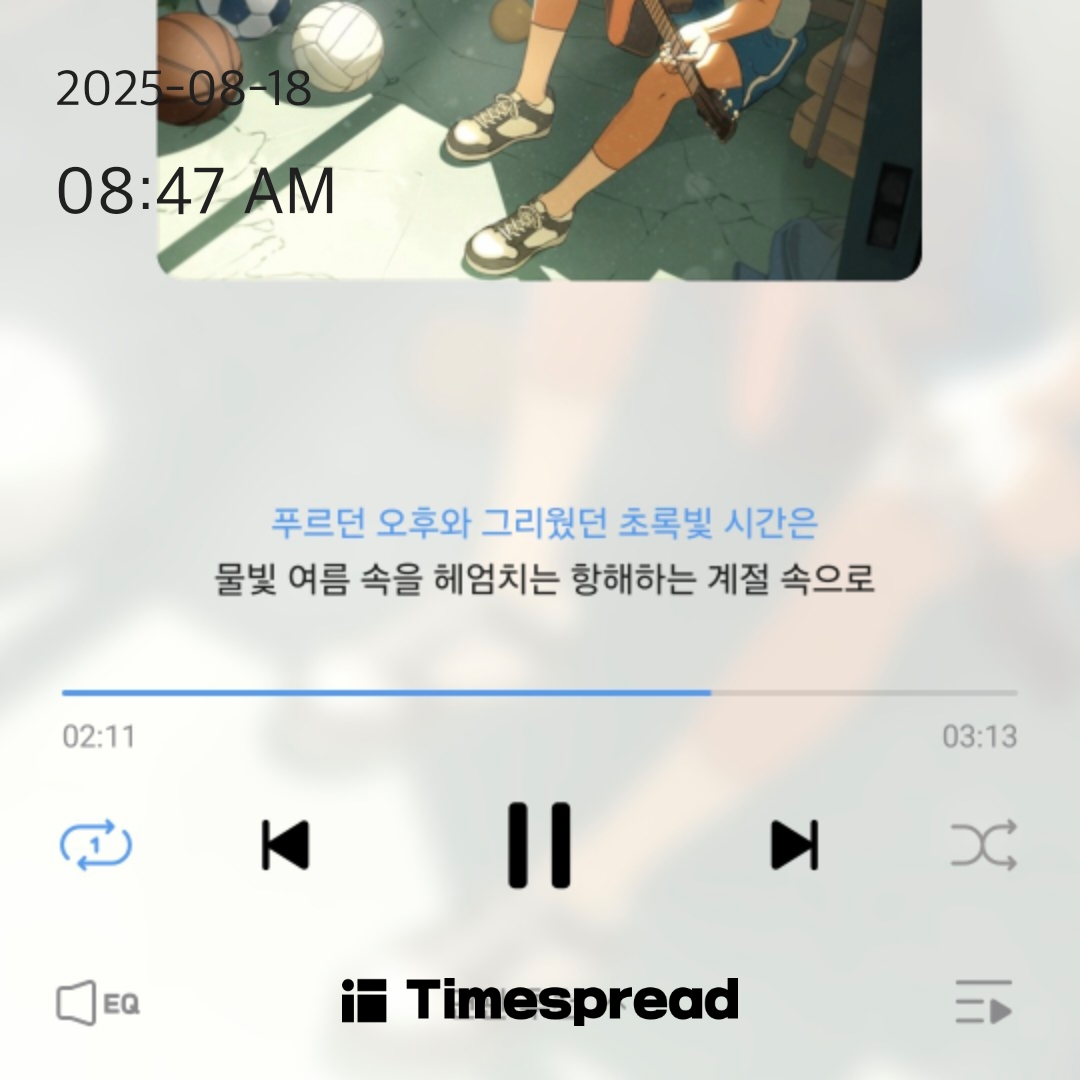Go back to the previous track
Screen dimensions: 1080x1080
tap(285, 845)
